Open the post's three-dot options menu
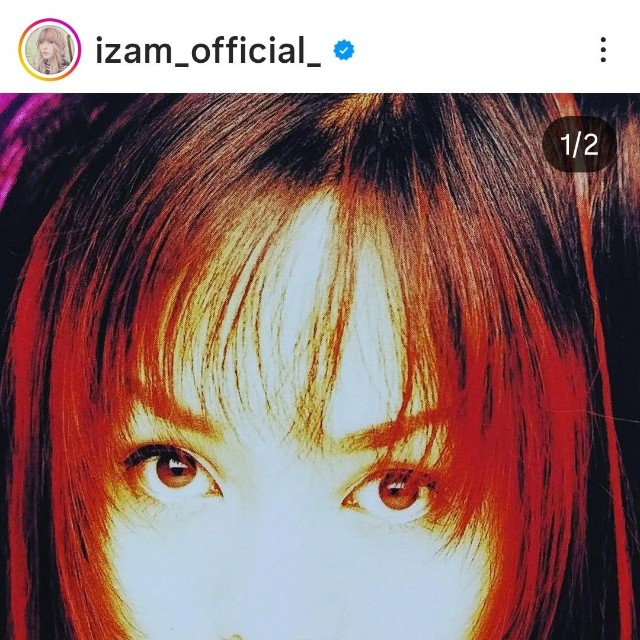Image resolution: width=640 pixels, height=640 pixels. pyautogui.click(x=603, y=49)
